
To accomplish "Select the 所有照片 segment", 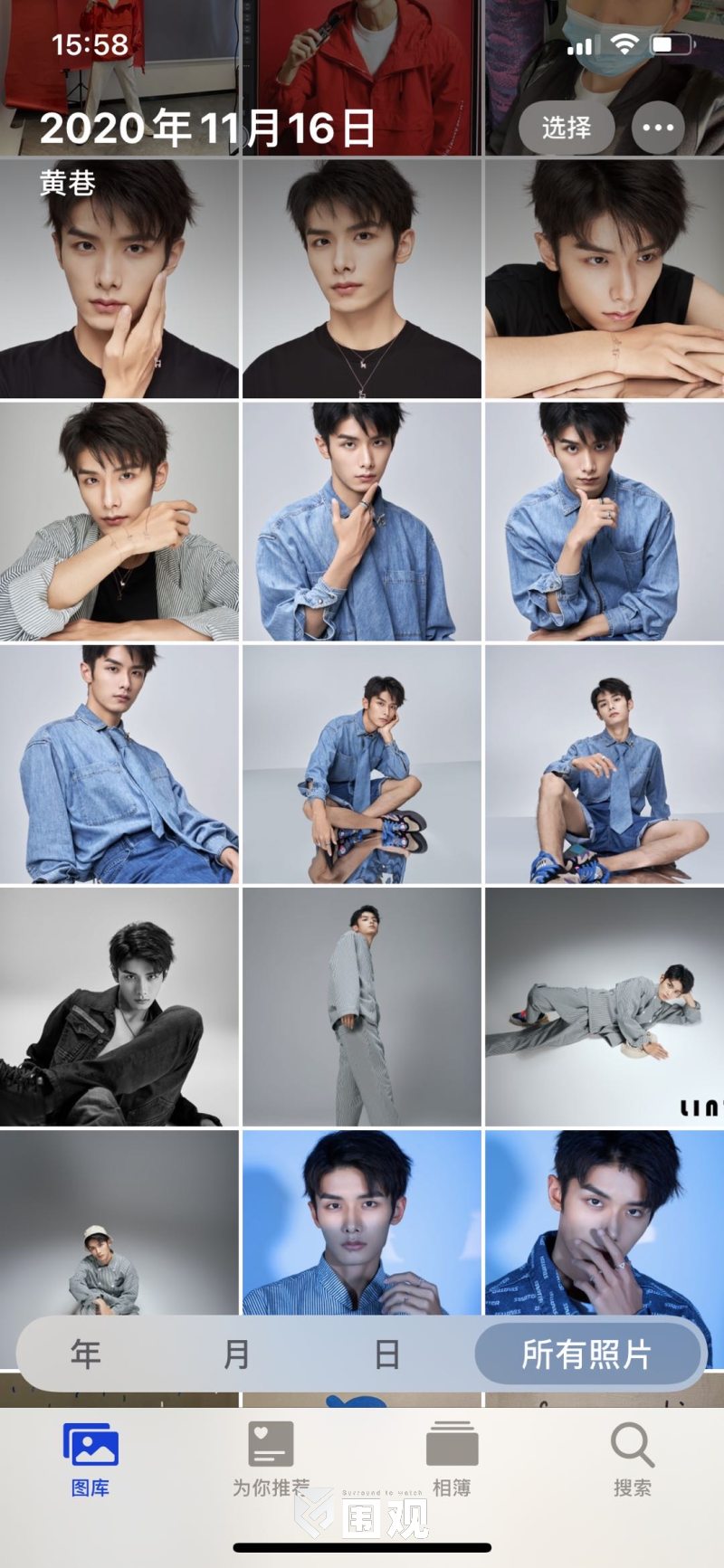I will (x=586, y=1354).
